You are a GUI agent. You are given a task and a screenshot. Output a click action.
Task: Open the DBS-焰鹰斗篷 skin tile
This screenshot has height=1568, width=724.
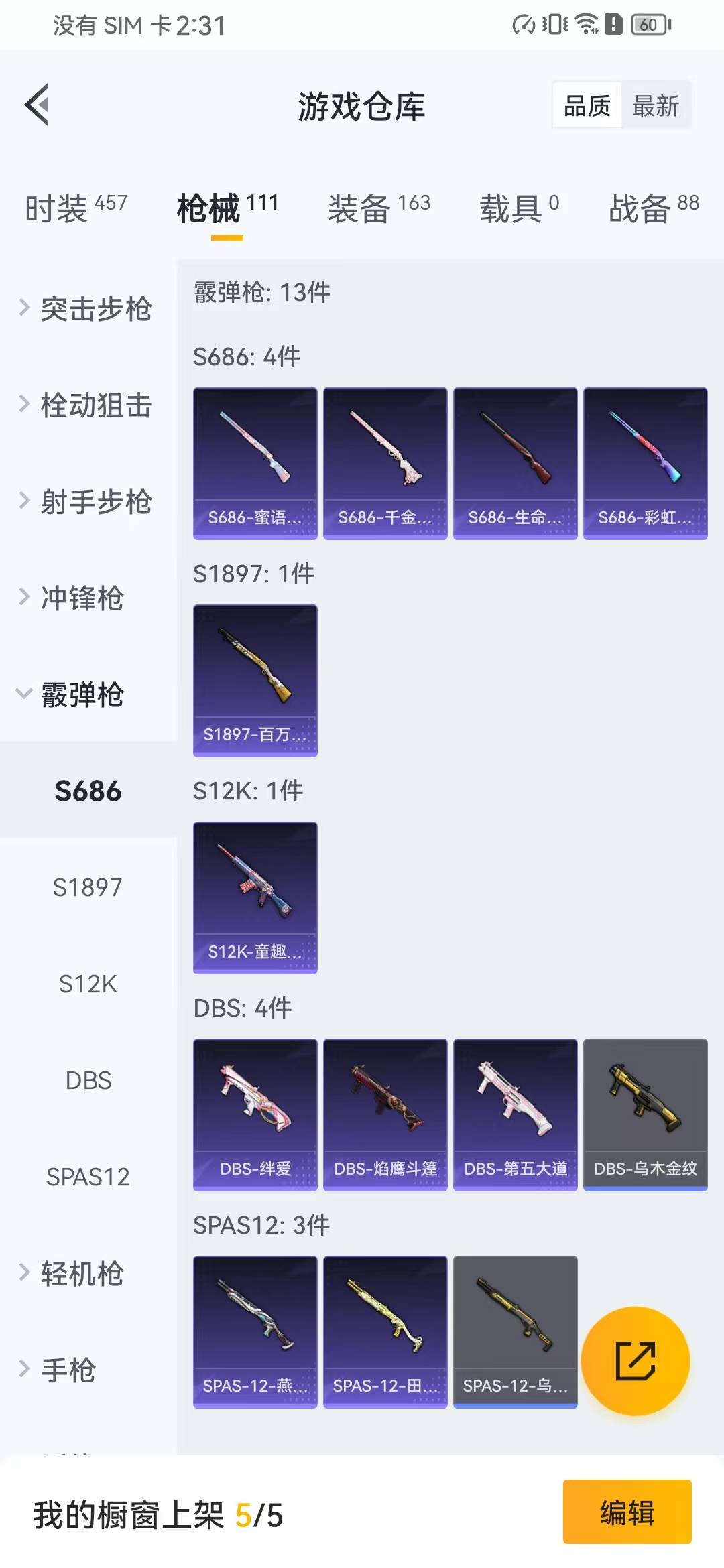pos(385,1114)
